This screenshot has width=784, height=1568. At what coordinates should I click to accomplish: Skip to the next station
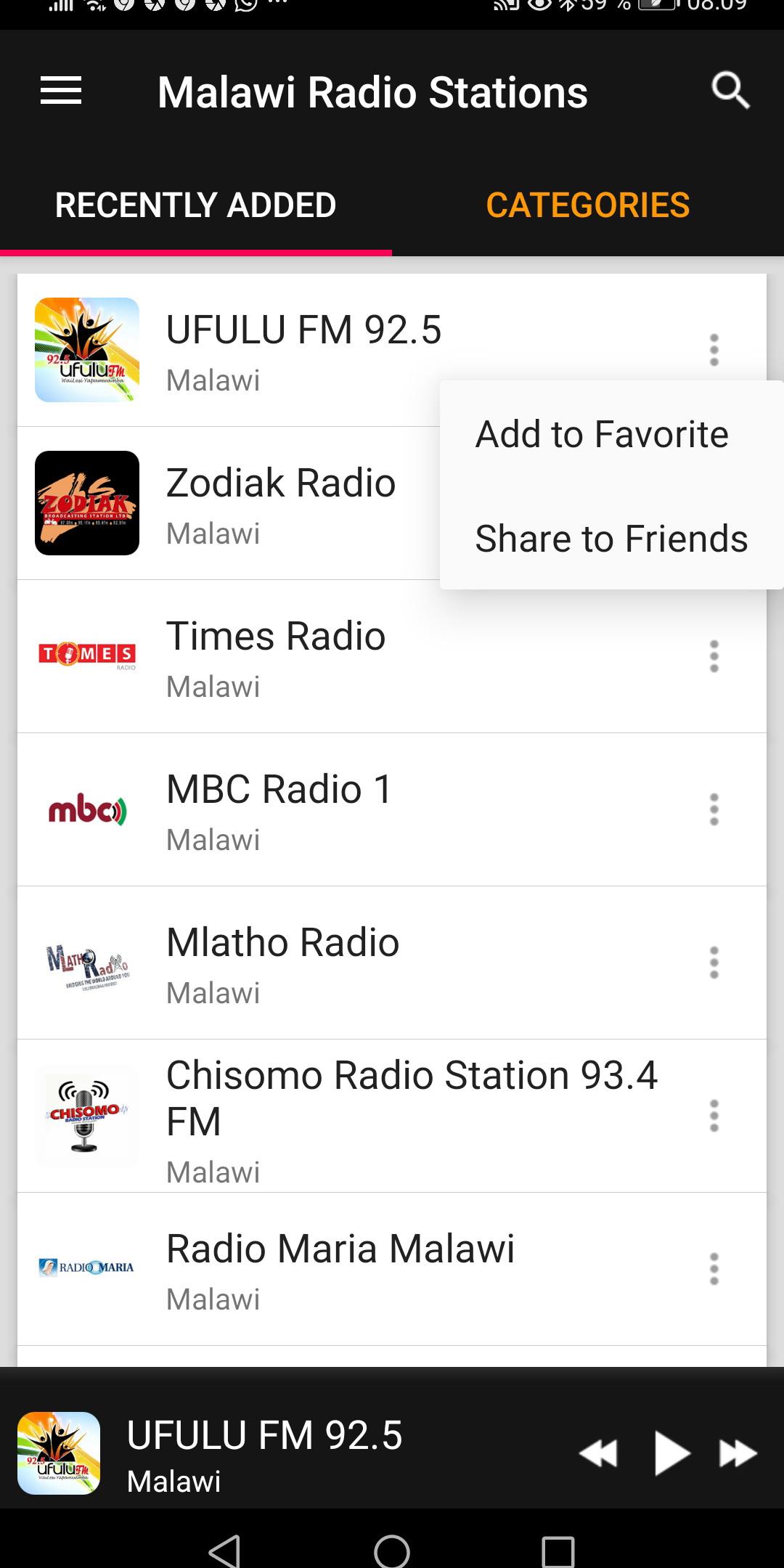[738, 1453]
